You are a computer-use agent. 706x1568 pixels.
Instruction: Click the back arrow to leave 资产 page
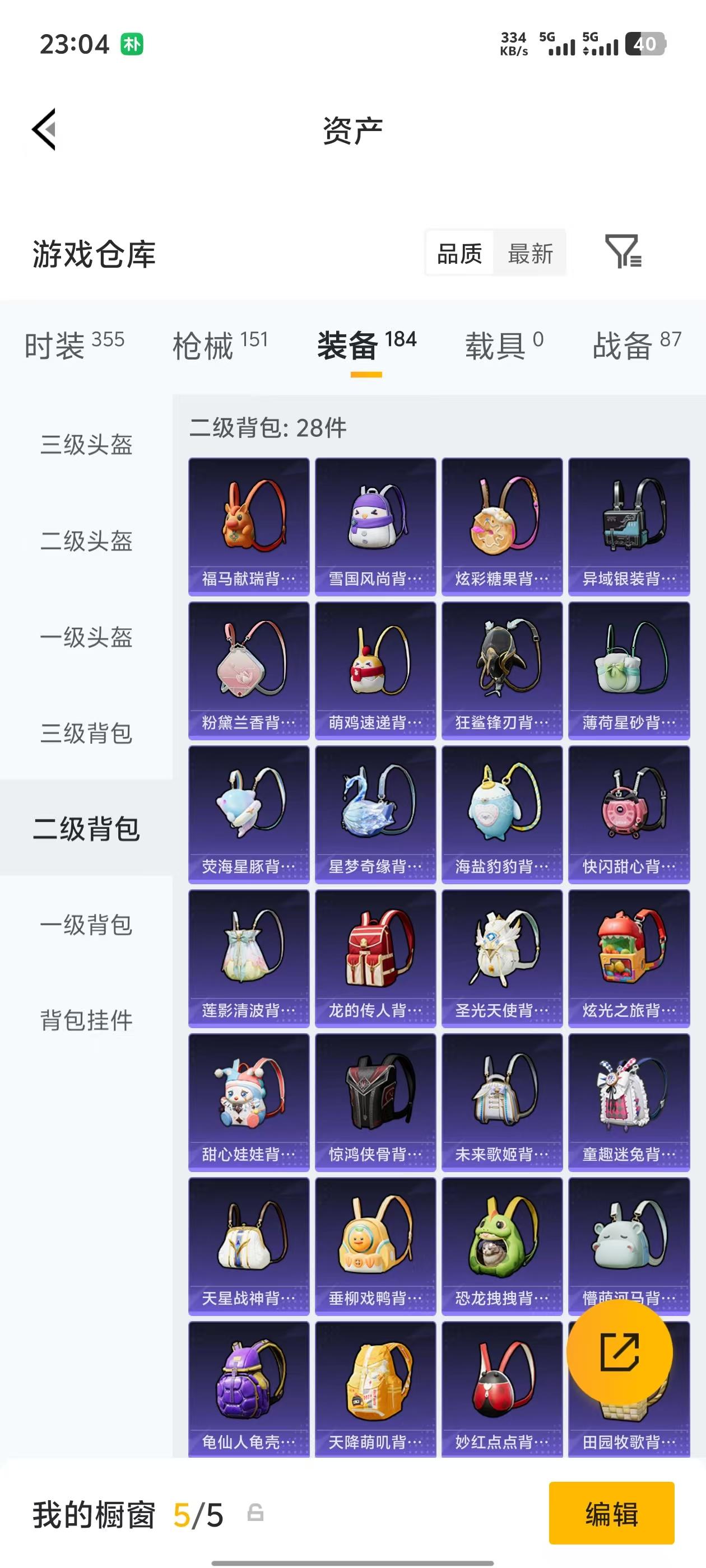point(43,130)
